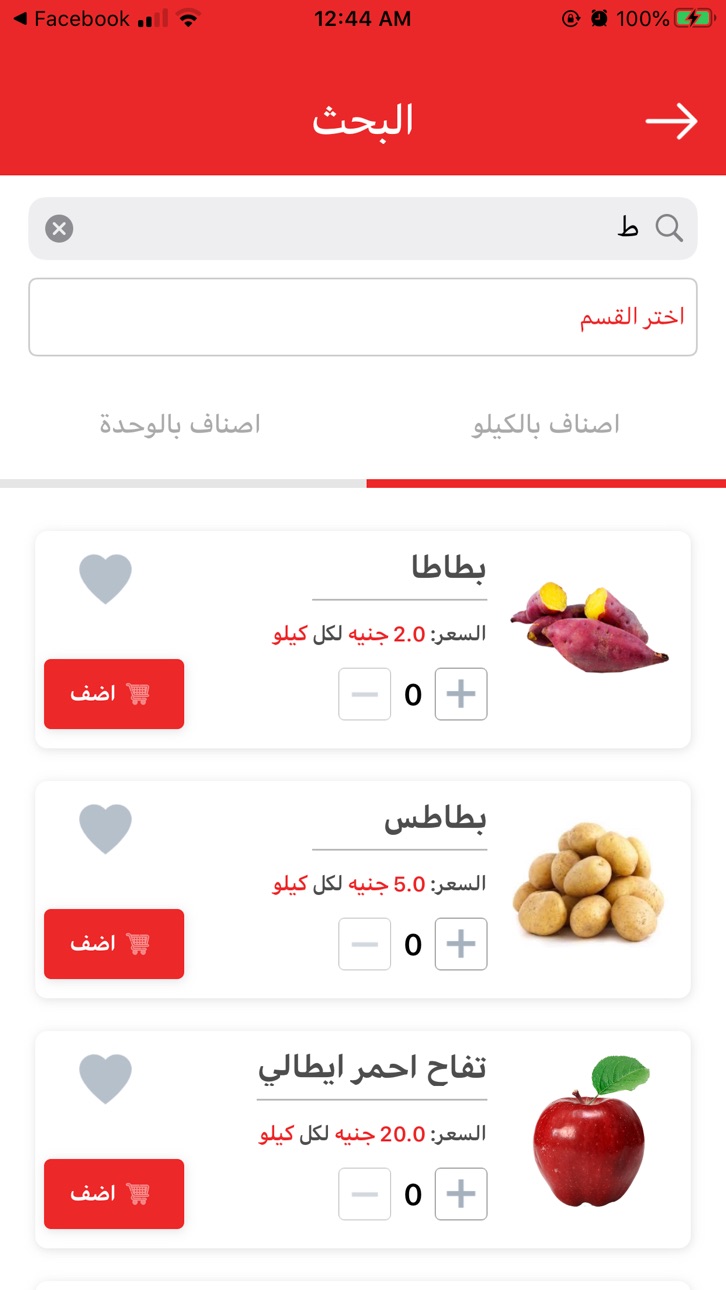
Task: Add بطاطس to the cart
Action: [114, 944]
